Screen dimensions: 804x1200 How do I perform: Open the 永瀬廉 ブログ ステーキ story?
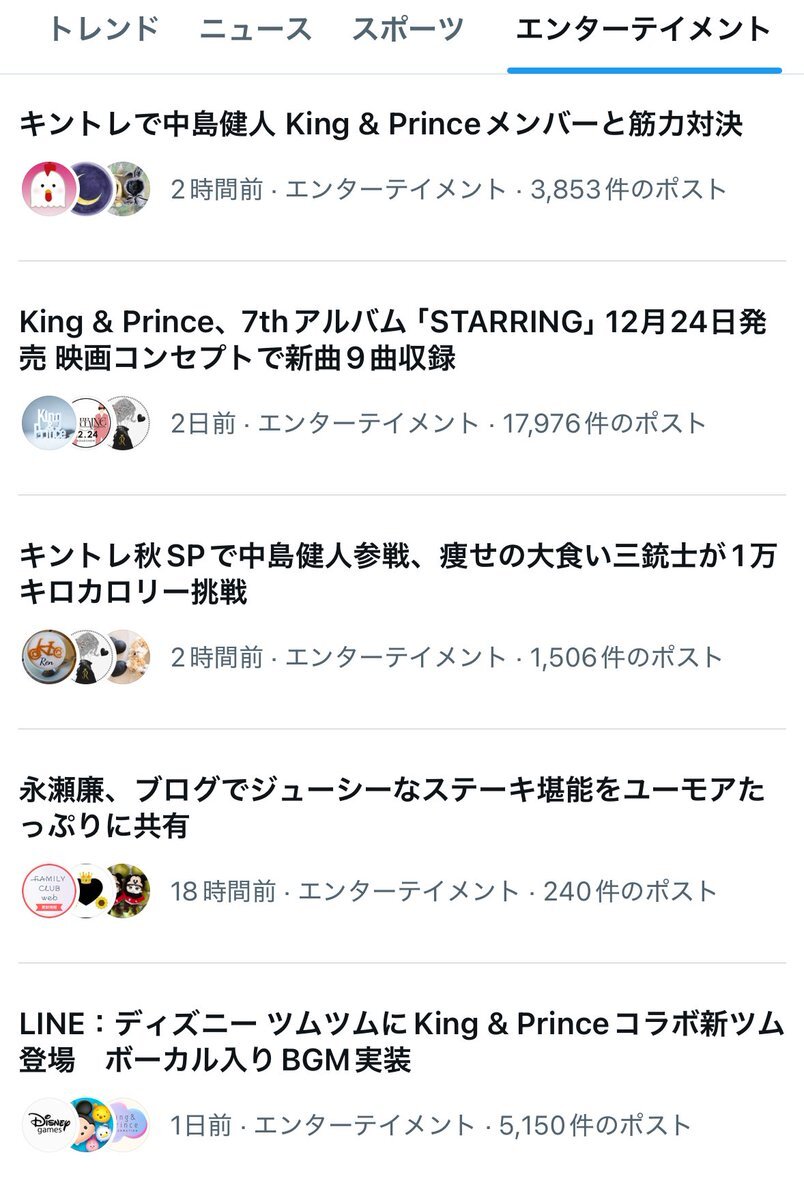(392, 808)
